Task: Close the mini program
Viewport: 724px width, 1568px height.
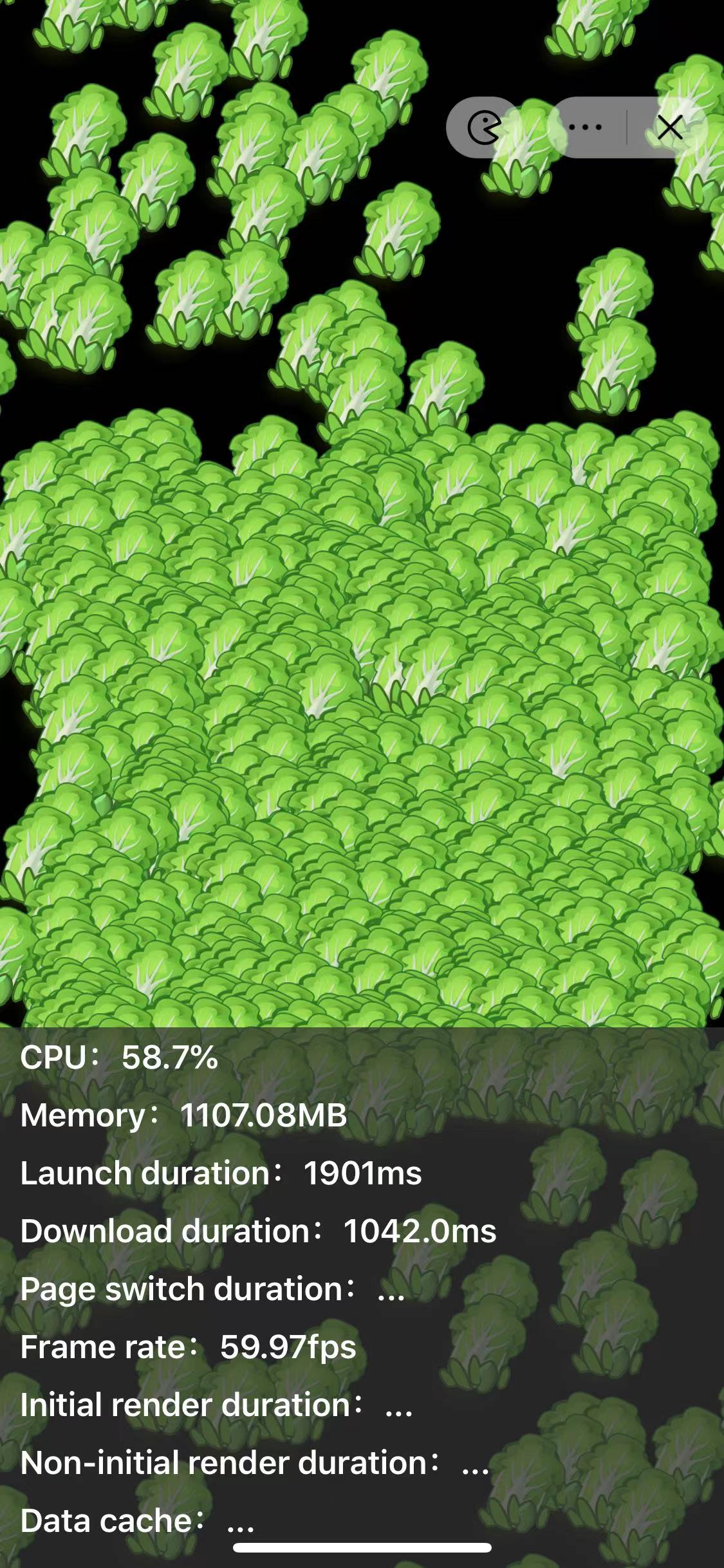Action: (670, 127)
